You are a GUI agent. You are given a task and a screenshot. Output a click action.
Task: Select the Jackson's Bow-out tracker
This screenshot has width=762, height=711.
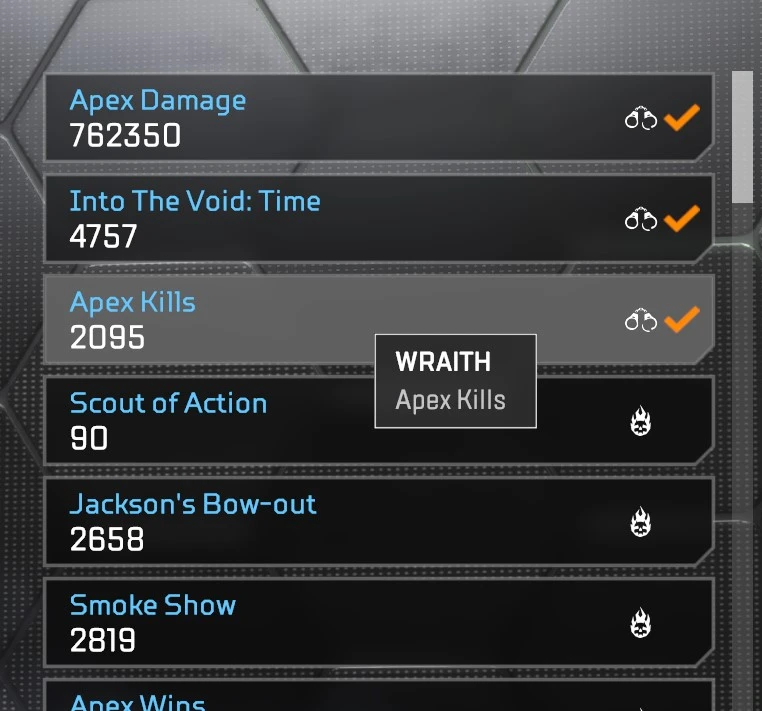click(378, 521)
